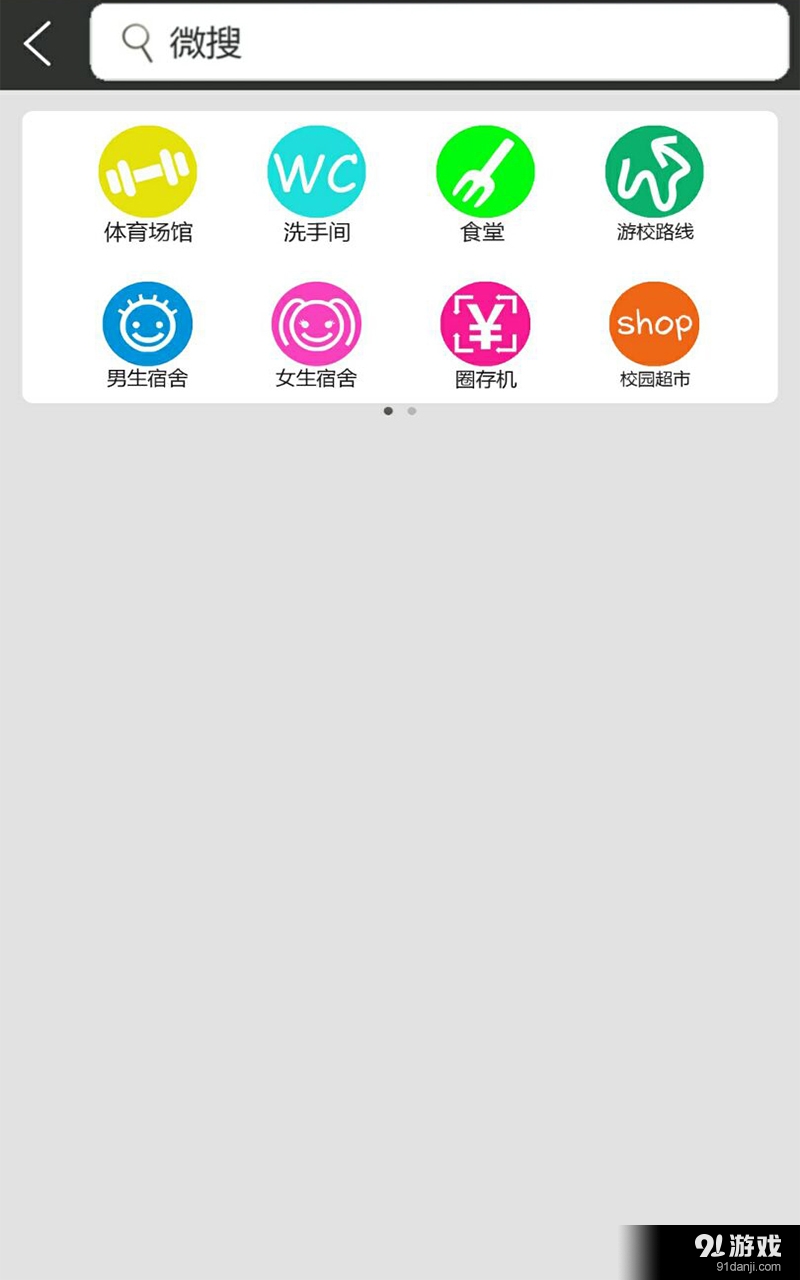Screen dimensions: 800x1280
Task: Tap the pink ¥ currency scan icon
Action: (x=484, y=322)
